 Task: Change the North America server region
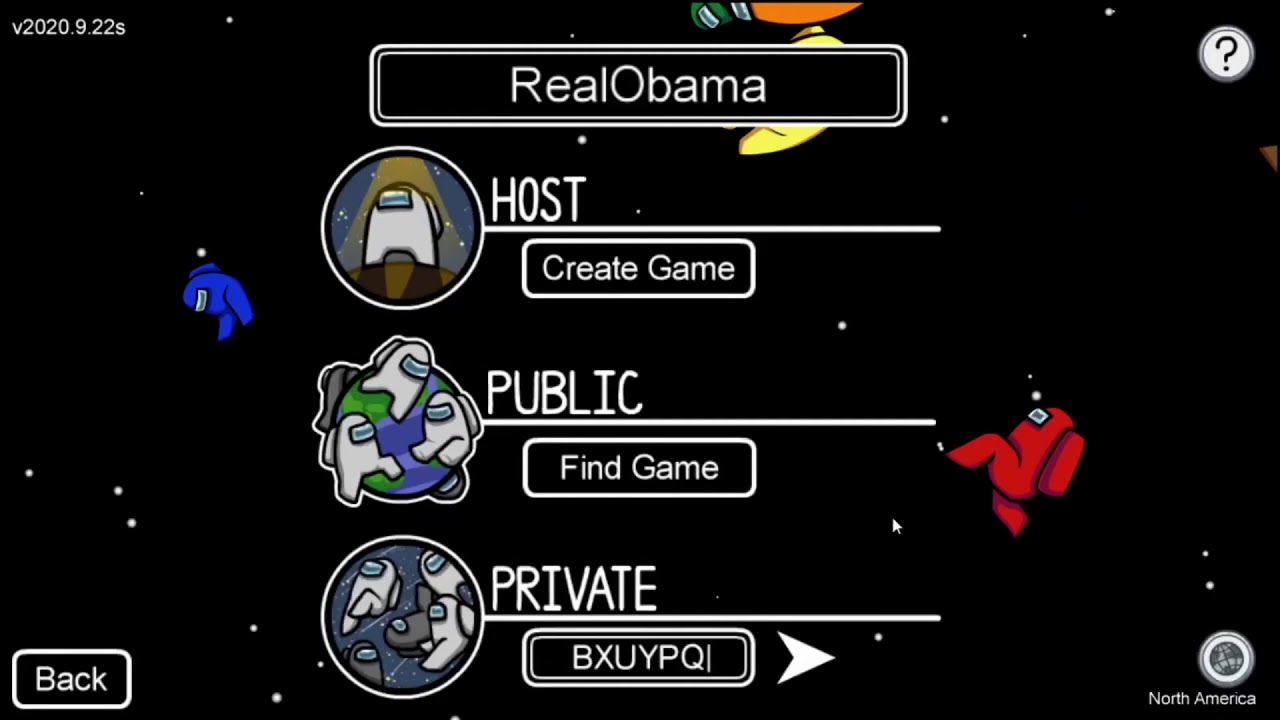click(1226, 660)
